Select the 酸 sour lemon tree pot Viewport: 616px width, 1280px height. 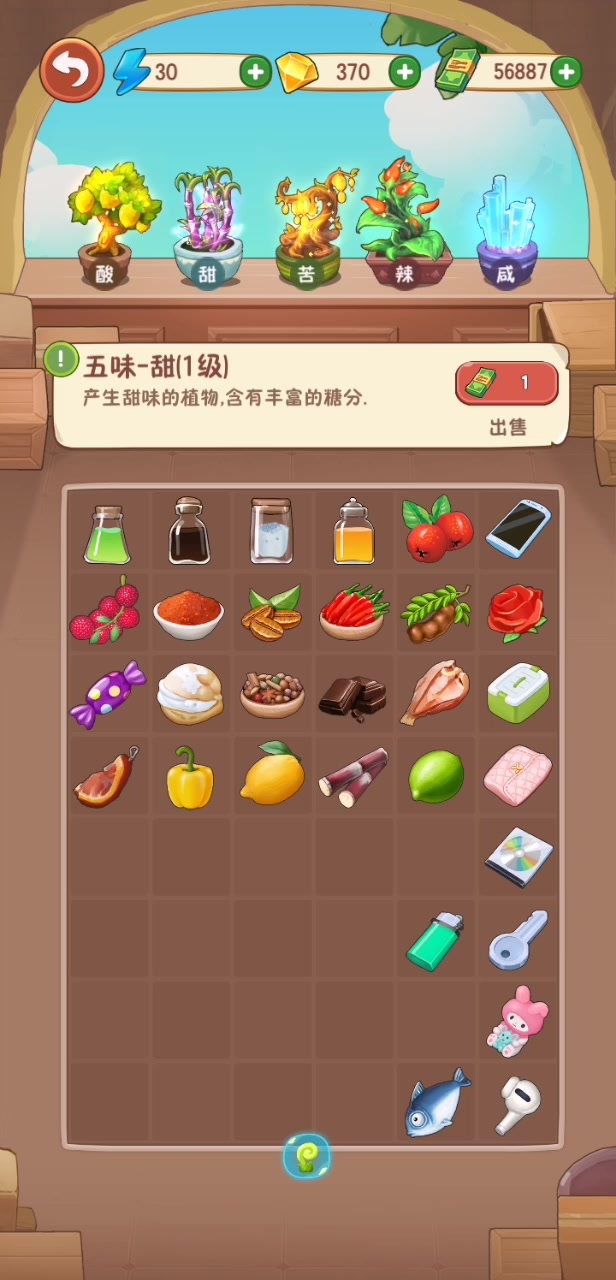point(103,226)
